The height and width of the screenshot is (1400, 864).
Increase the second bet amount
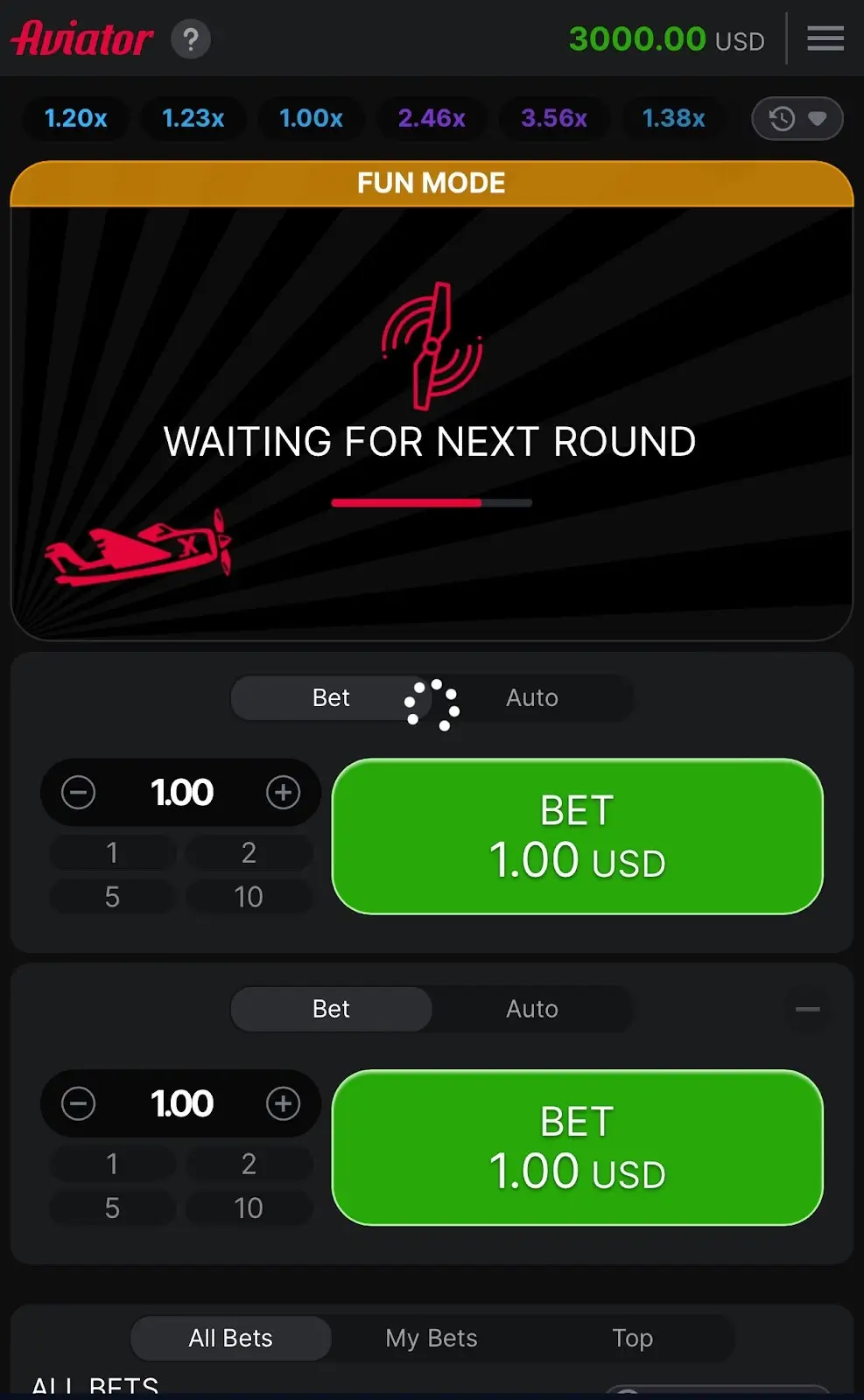tap(283, 1103)
